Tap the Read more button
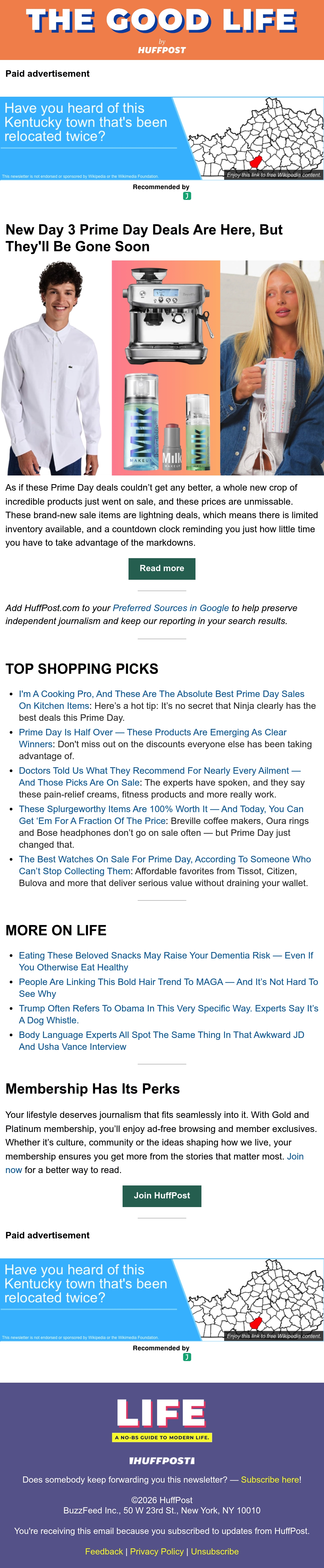Screen dimensions: 324x1568 [x=162, y=568]
